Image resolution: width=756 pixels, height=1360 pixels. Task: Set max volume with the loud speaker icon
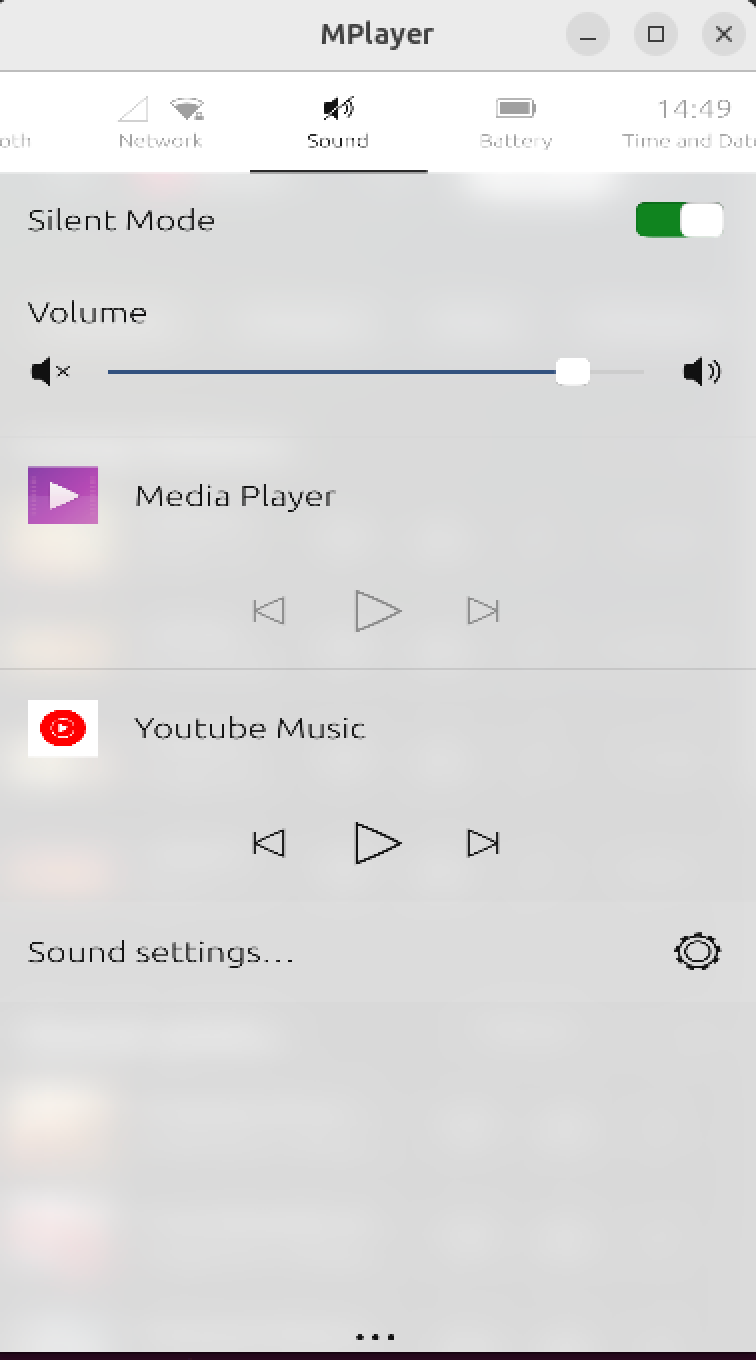click(x=701, y=372)
